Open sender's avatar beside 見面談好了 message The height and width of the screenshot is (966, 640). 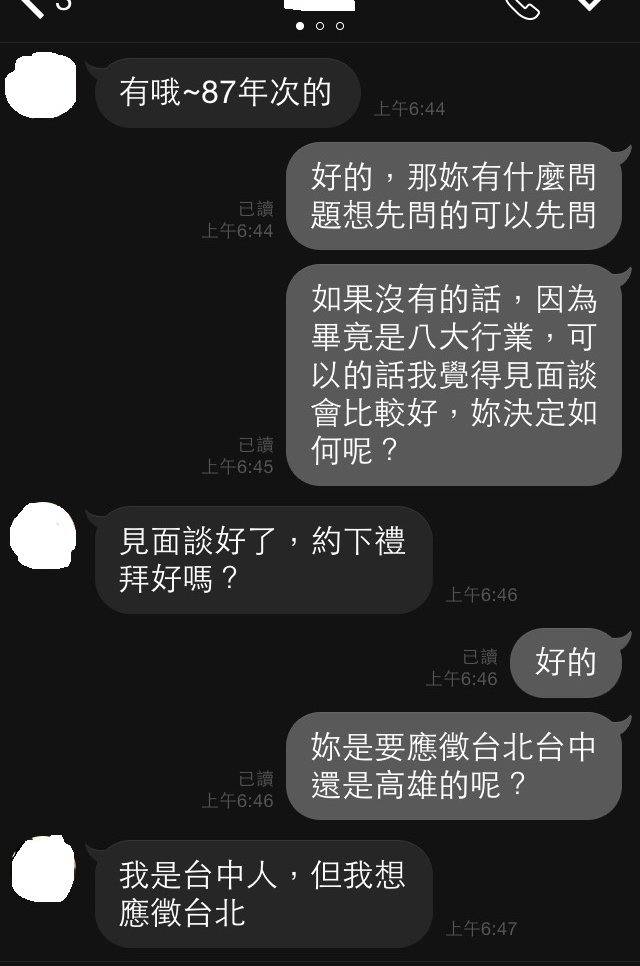coord(44,535)
